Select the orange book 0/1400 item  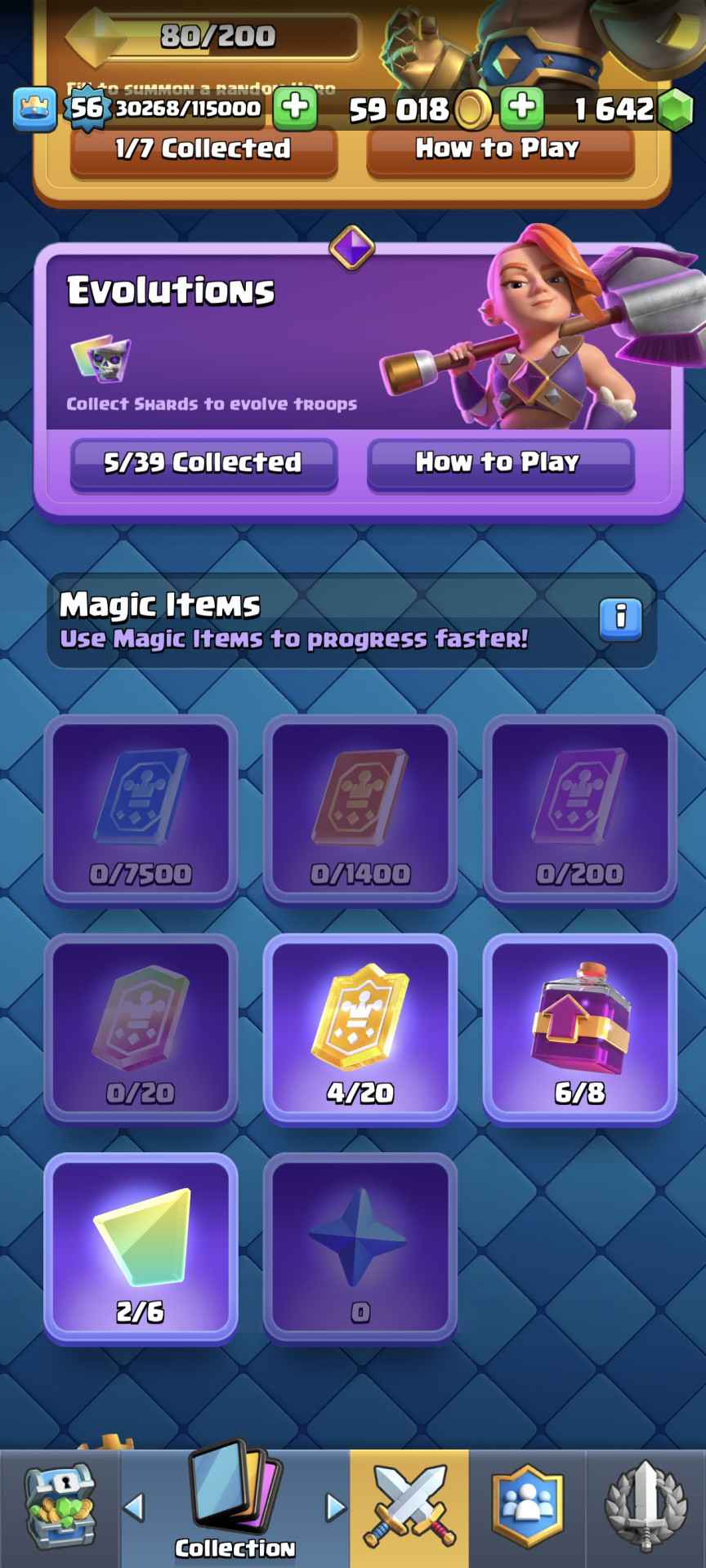pos(360,810)
